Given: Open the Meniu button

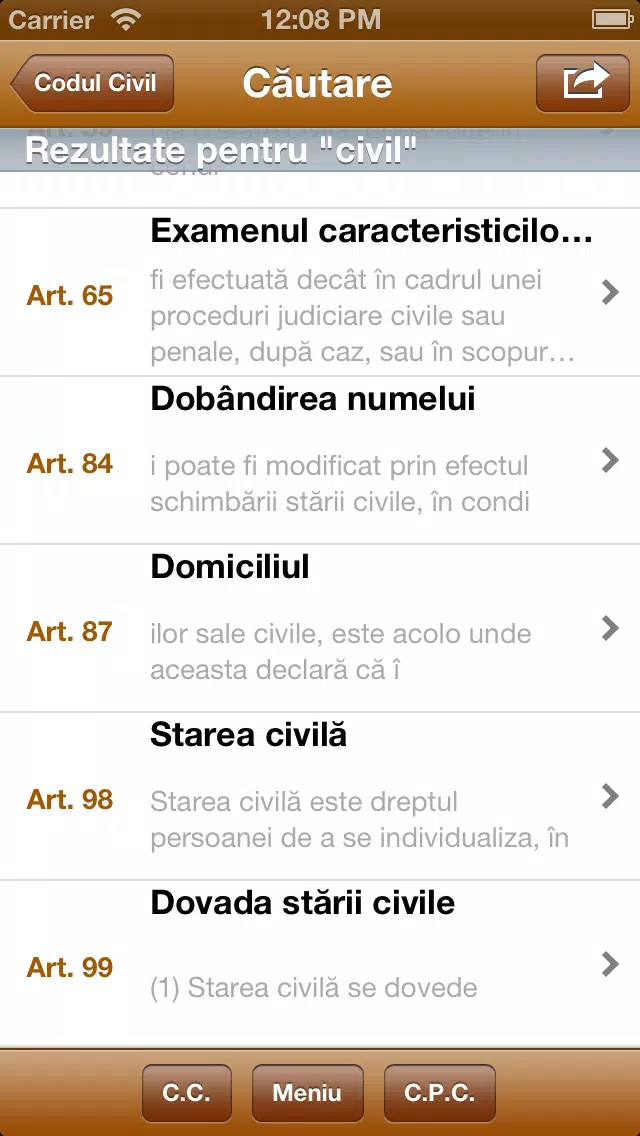Looking at the screenshot, I should (x=307, y=1093).
